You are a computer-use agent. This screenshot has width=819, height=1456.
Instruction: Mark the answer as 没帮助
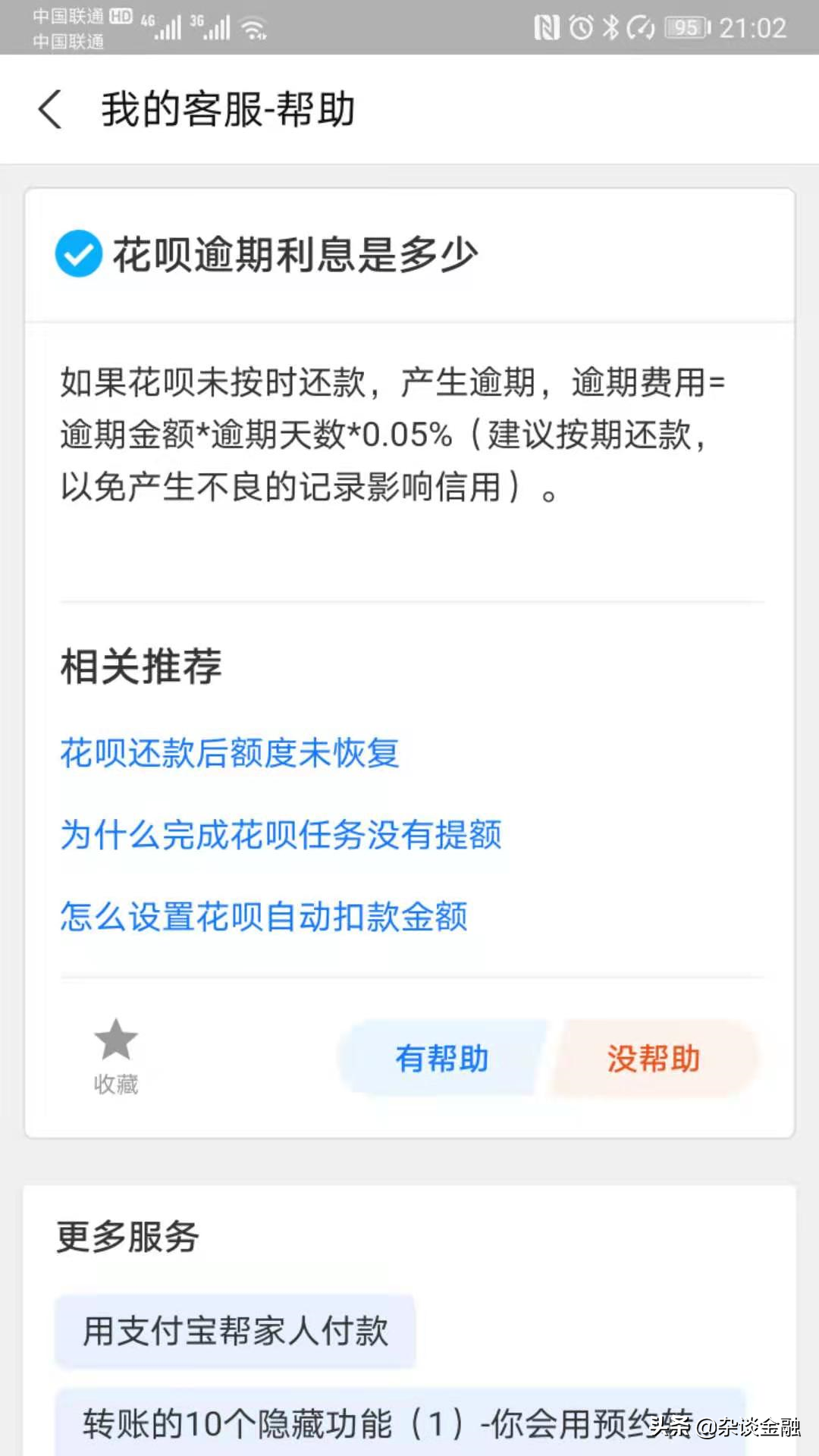point(653,1059)
